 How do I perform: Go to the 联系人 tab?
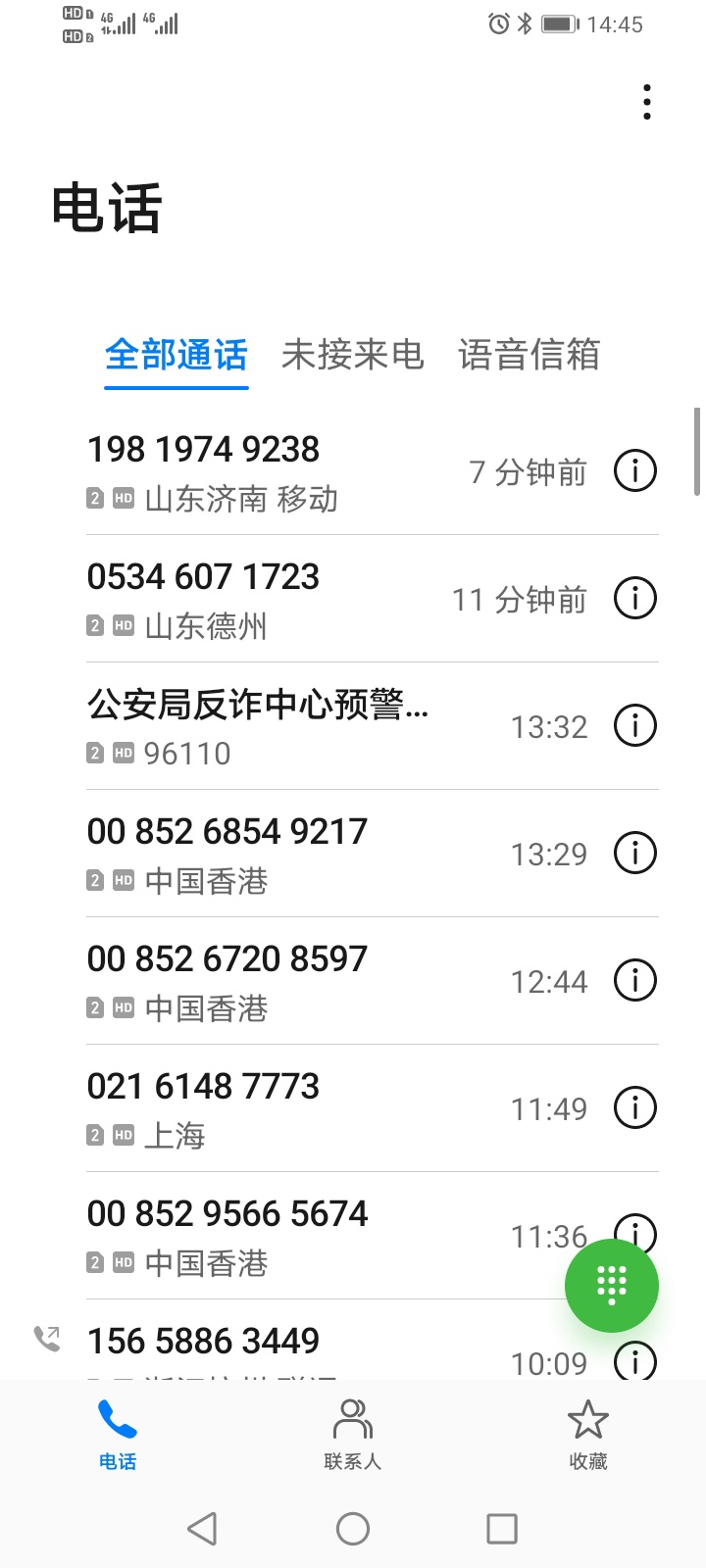pos(352,1436)
